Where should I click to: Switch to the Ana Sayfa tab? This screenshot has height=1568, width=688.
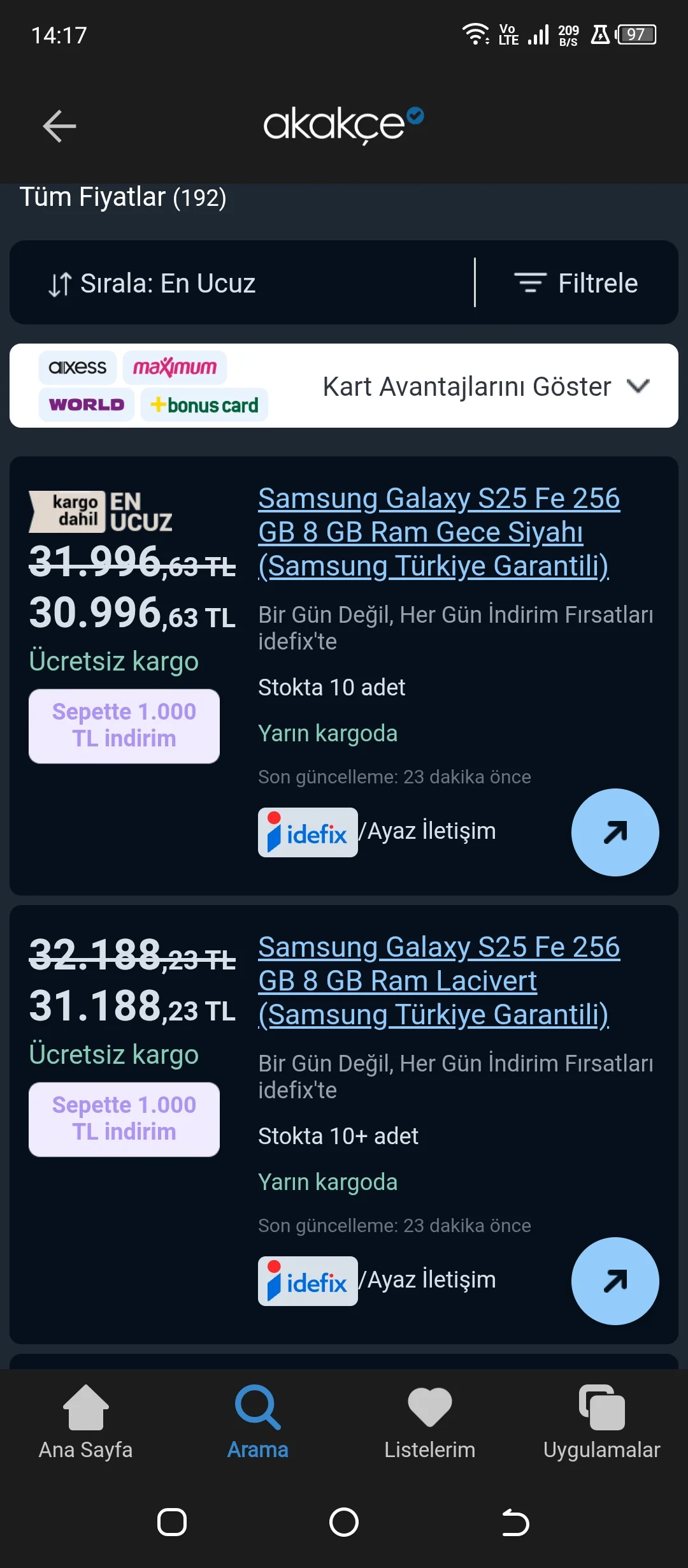(86, 1422)
